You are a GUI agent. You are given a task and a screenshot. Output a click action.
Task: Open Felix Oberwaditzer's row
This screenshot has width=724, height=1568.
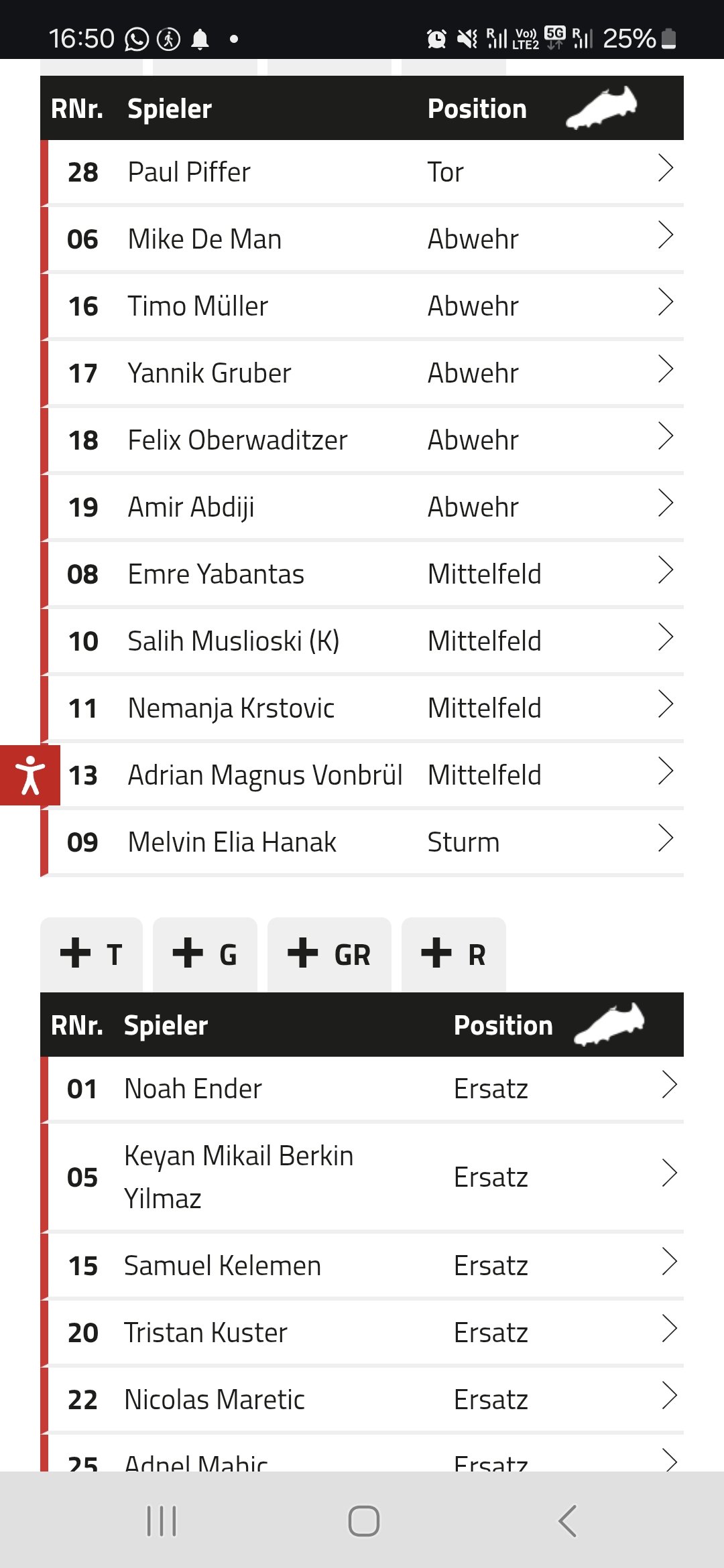pyautogui.click(x=362, y=440)
